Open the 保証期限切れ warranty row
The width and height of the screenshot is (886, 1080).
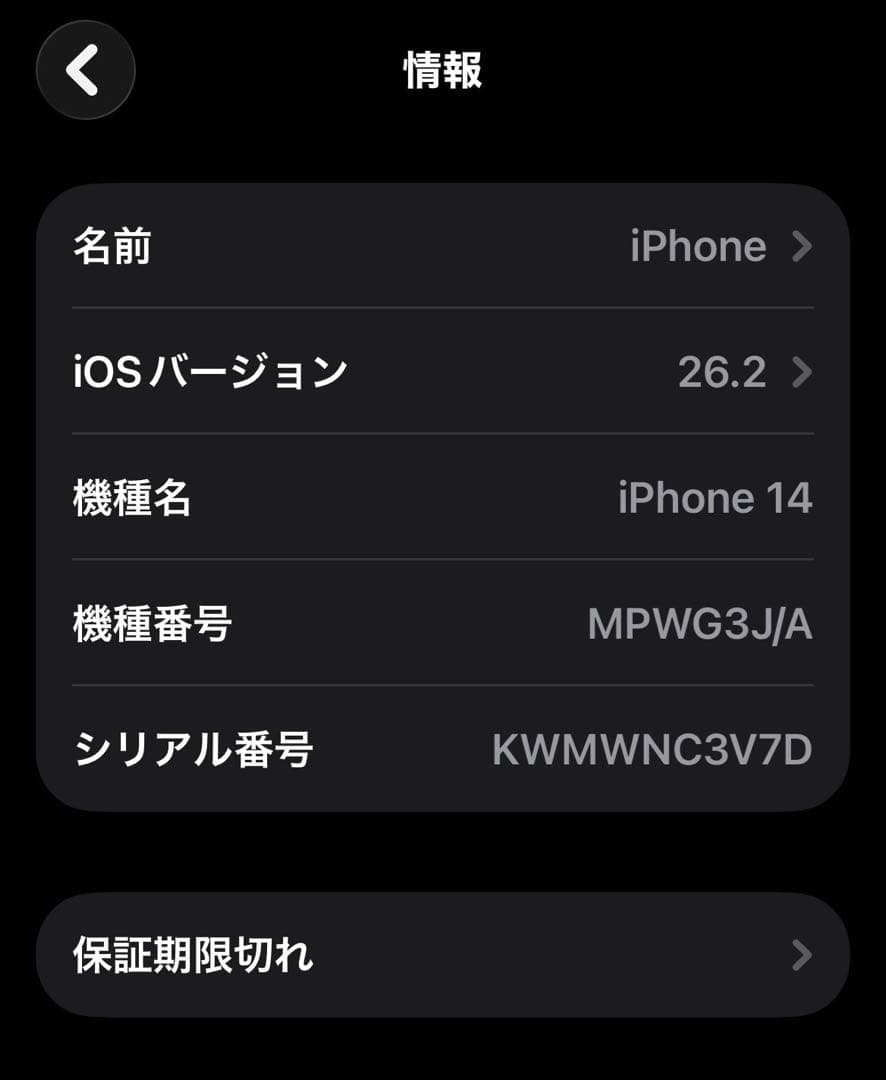[443, 956]
